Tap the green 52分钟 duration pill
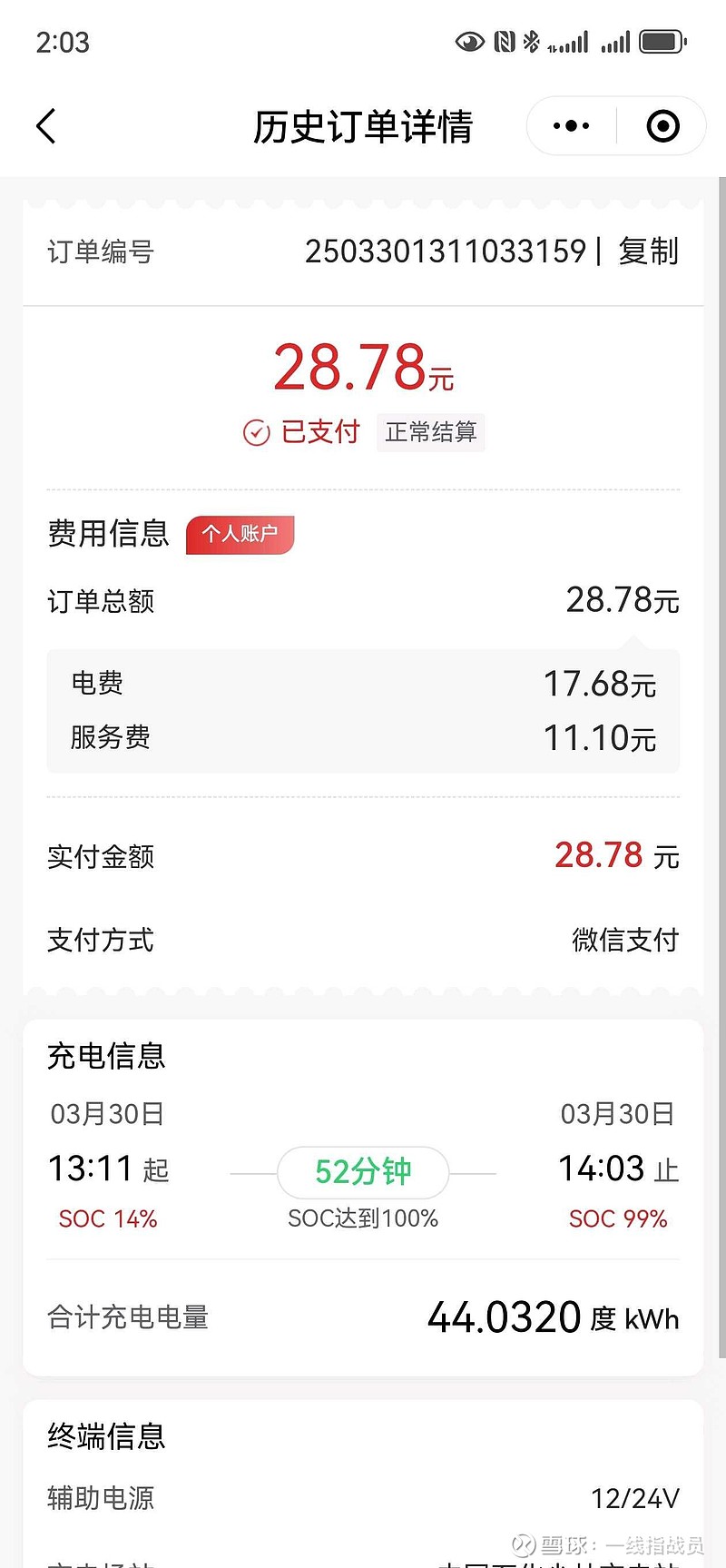 (x=362, y=1172)
